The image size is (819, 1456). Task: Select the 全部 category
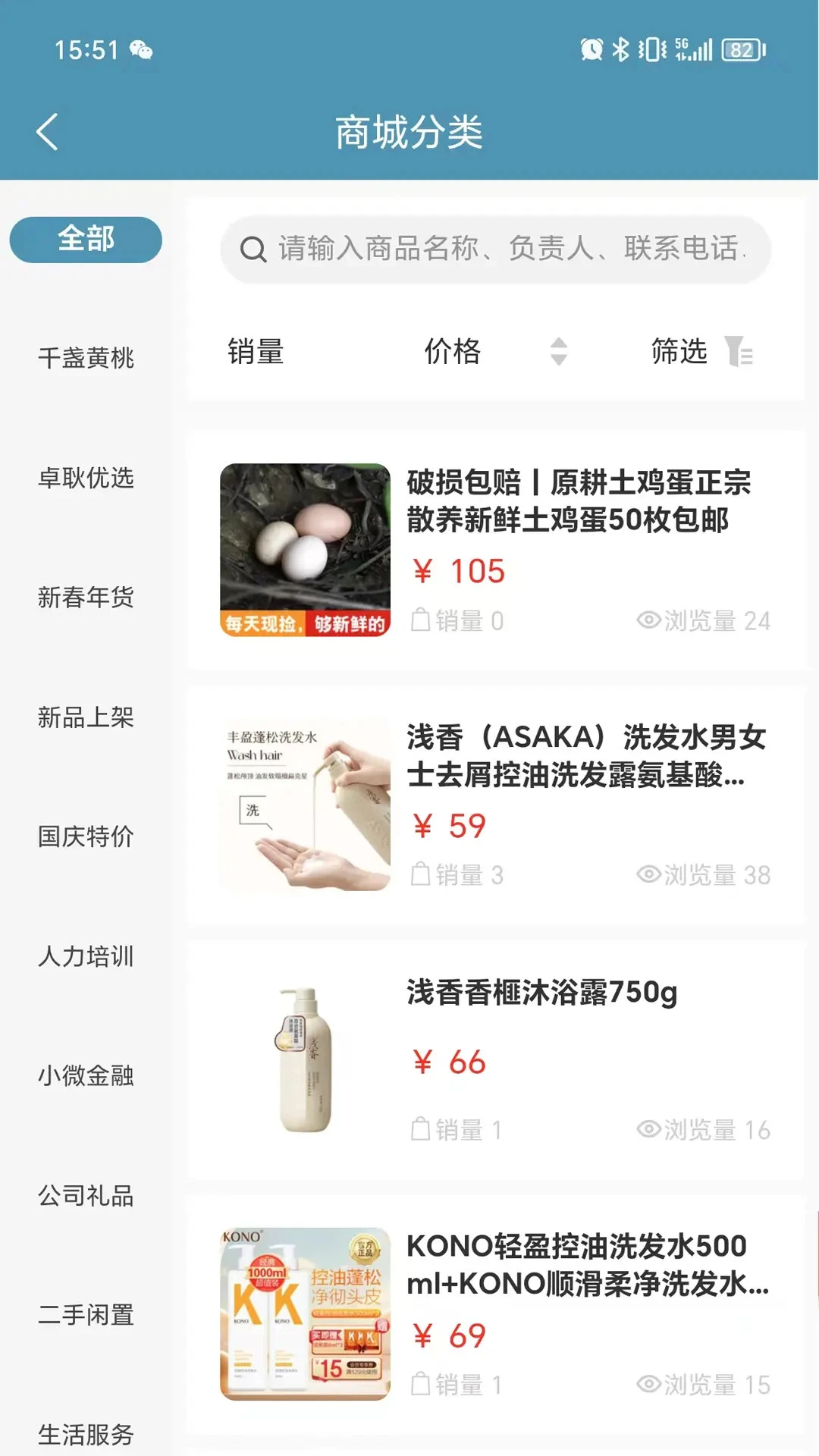click(86, 240)
